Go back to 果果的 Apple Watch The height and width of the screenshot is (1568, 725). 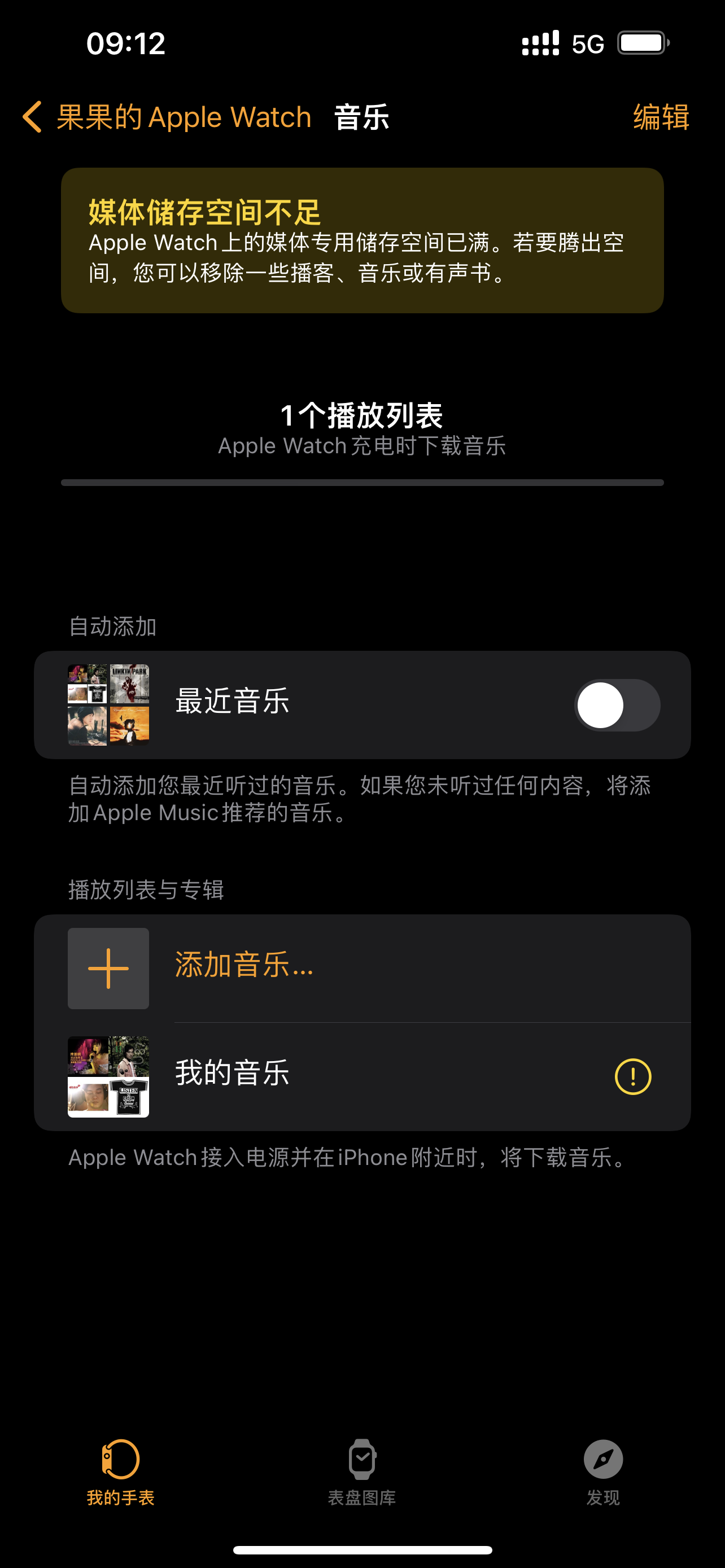pyautogui.click(x=167, y=117)
